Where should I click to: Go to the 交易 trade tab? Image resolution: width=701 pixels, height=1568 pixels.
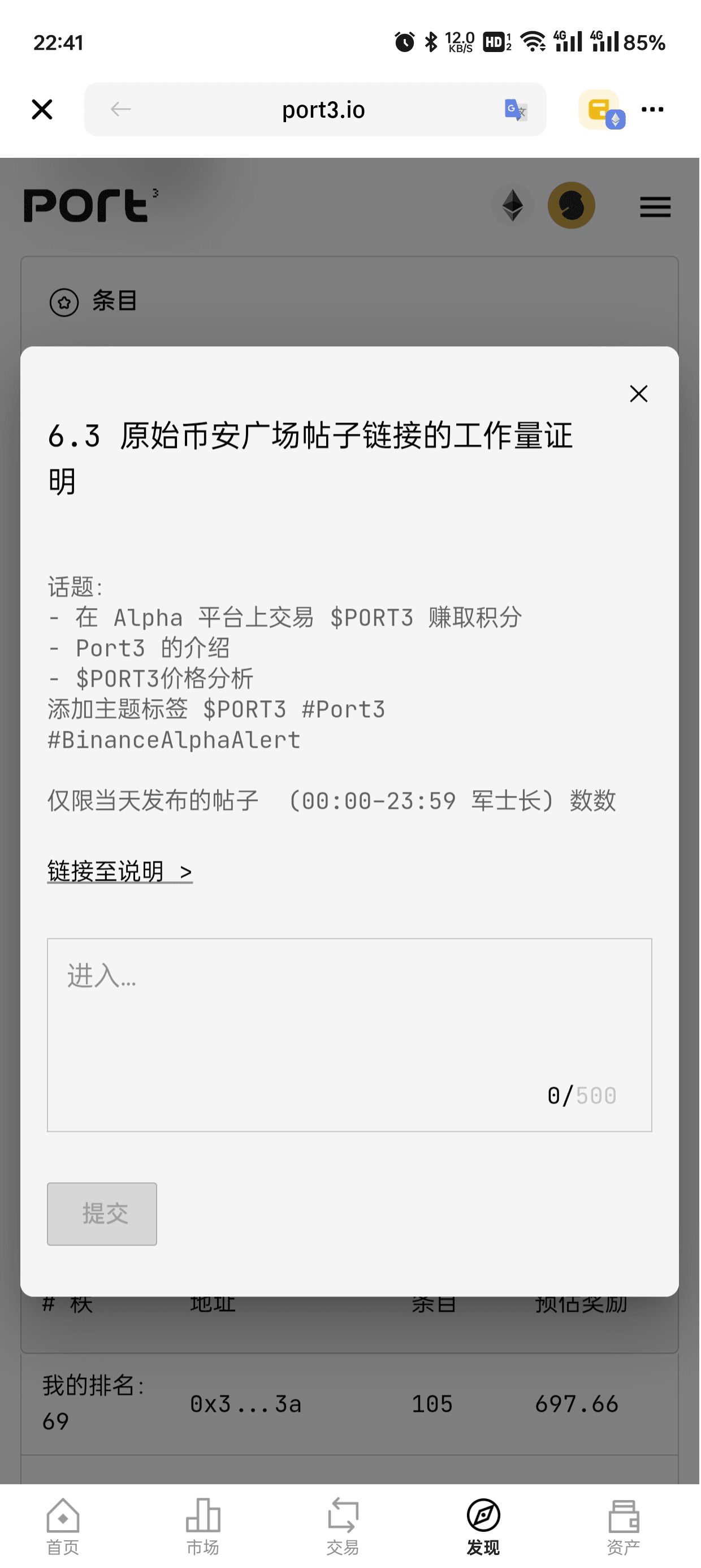pyautogui.click(x=343, y=1526)
